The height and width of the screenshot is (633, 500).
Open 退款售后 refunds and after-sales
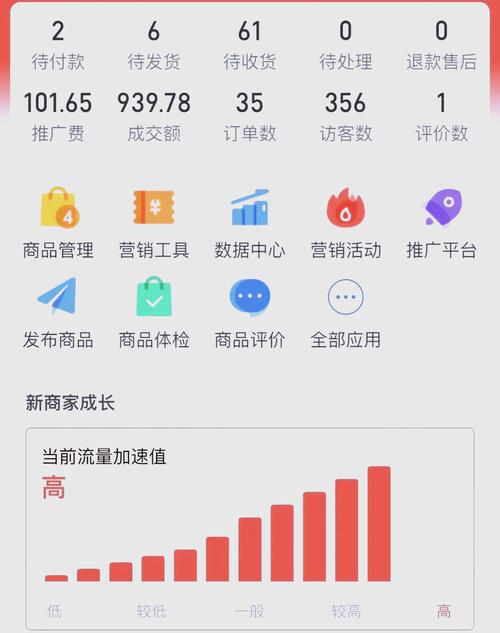pos(441,46)
